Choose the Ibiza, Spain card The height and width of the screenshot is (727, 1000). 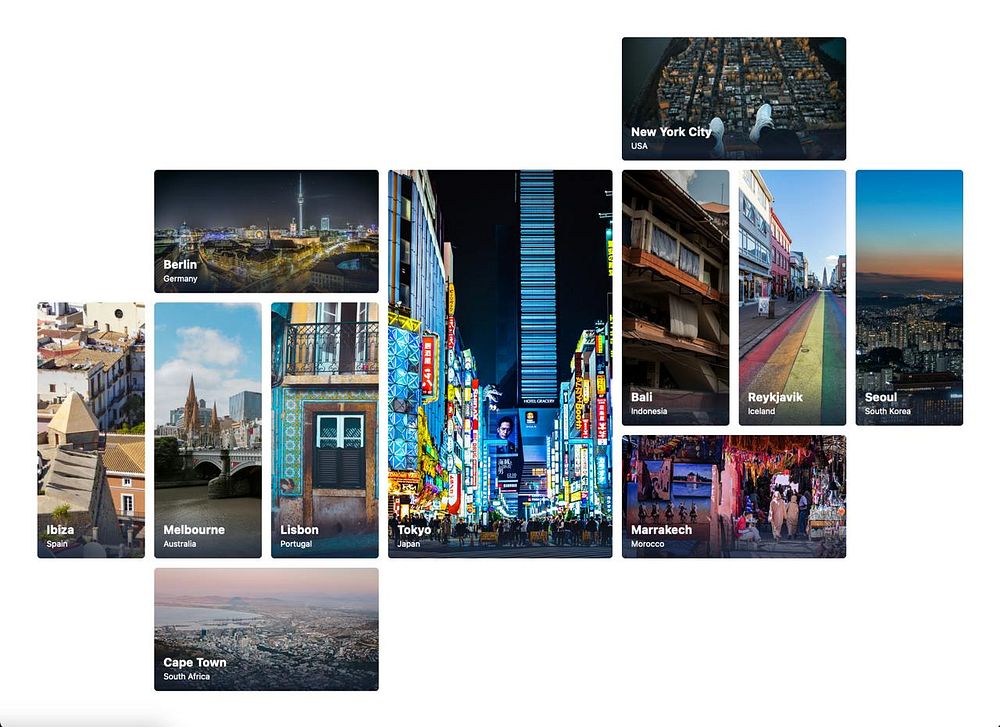click(91, 430)
